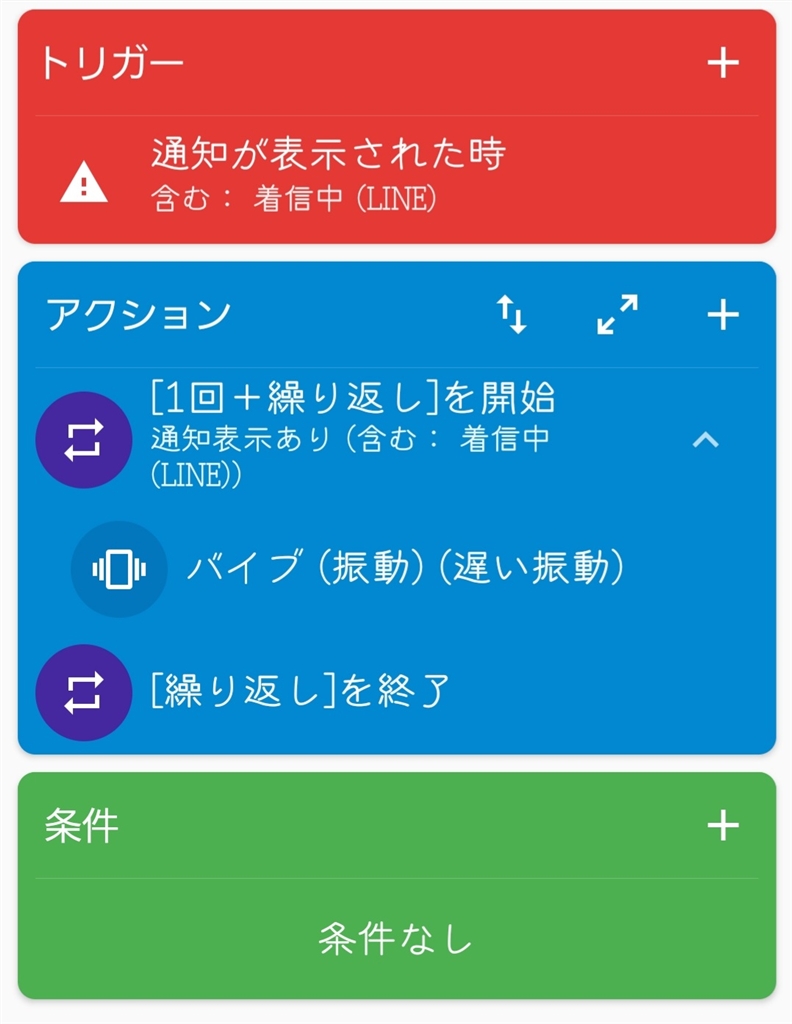Screen dimensions: 792x1024
Task: Add a new trigger with the plus icon
Action: 722,64
